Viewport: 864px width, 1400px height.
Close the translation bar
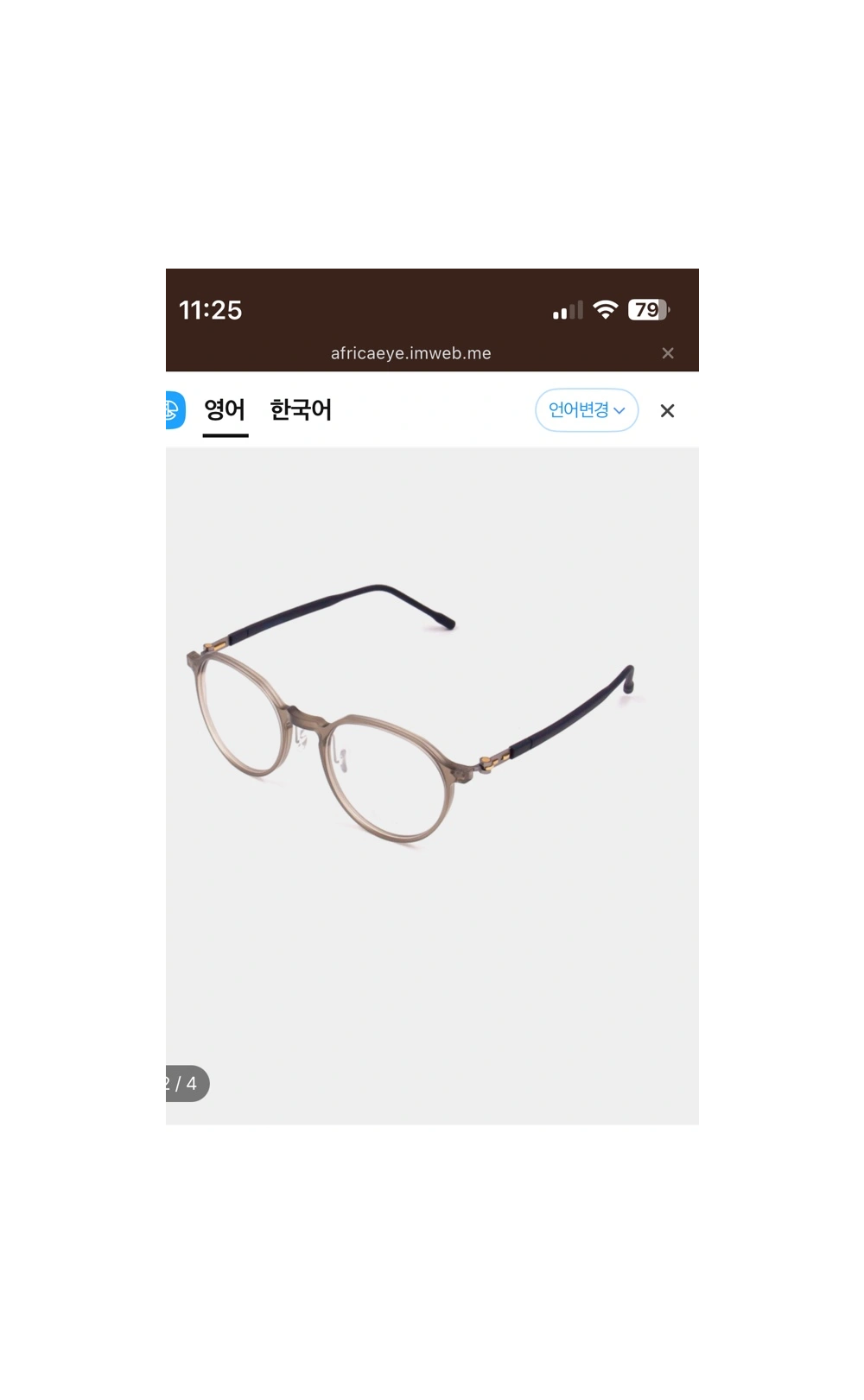667,411
